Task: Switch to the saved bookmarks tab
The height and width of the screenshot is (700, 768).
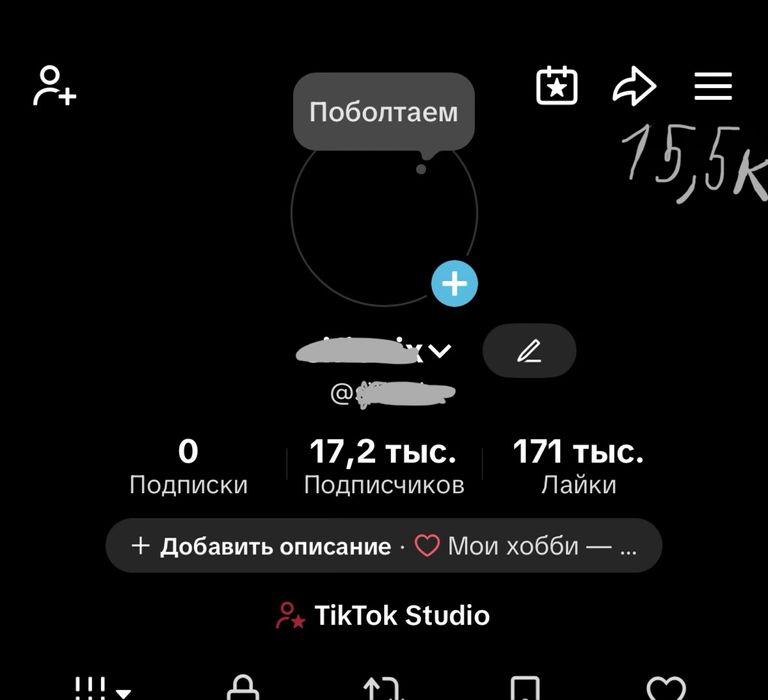Action: 525,689
